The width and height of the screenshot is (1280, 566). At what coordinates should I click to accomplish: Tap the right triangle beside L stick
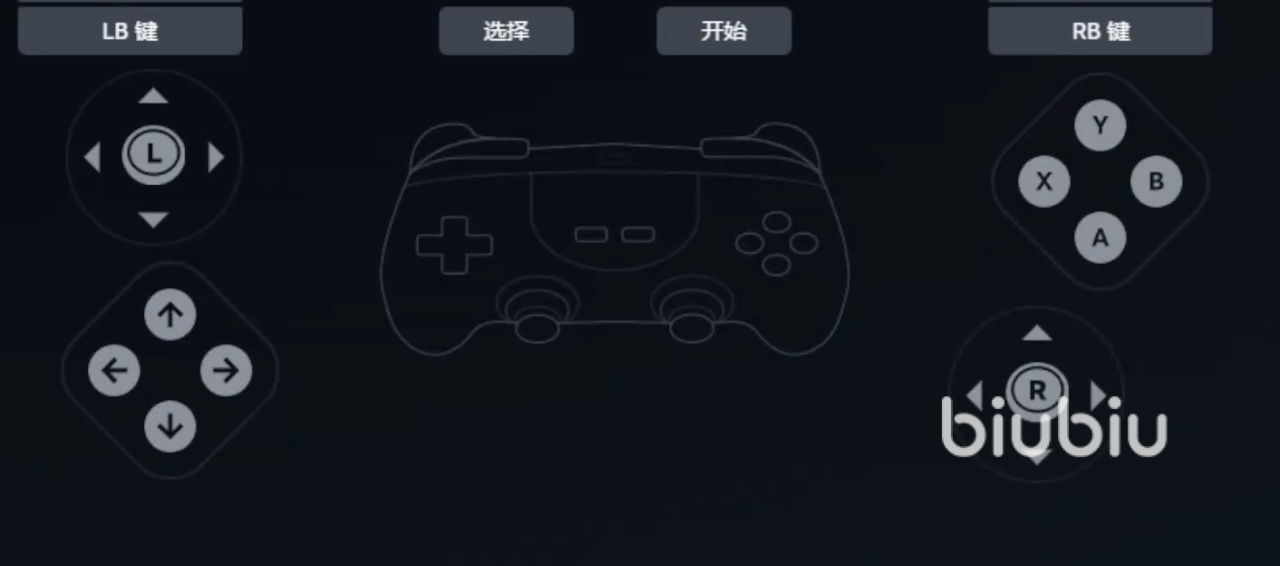pyautogui.click(x=215, y=157)
